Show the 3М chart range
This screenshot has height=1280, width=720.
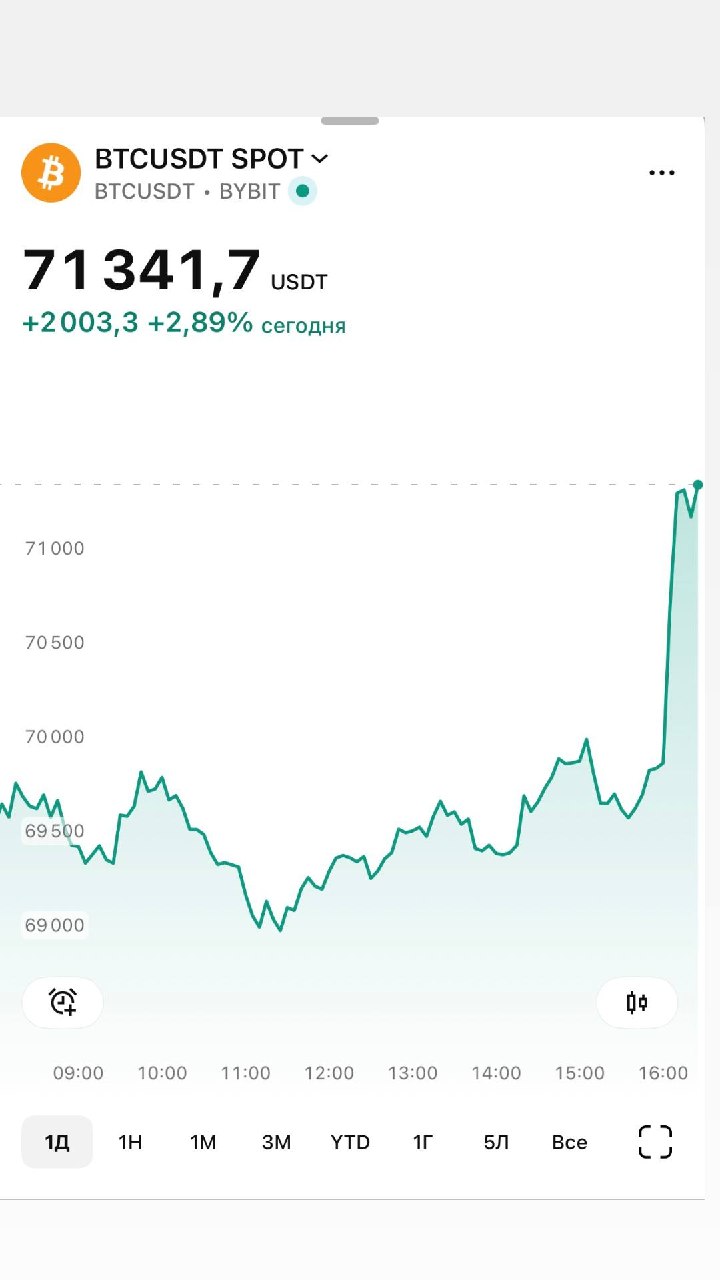pos(276,1142)
